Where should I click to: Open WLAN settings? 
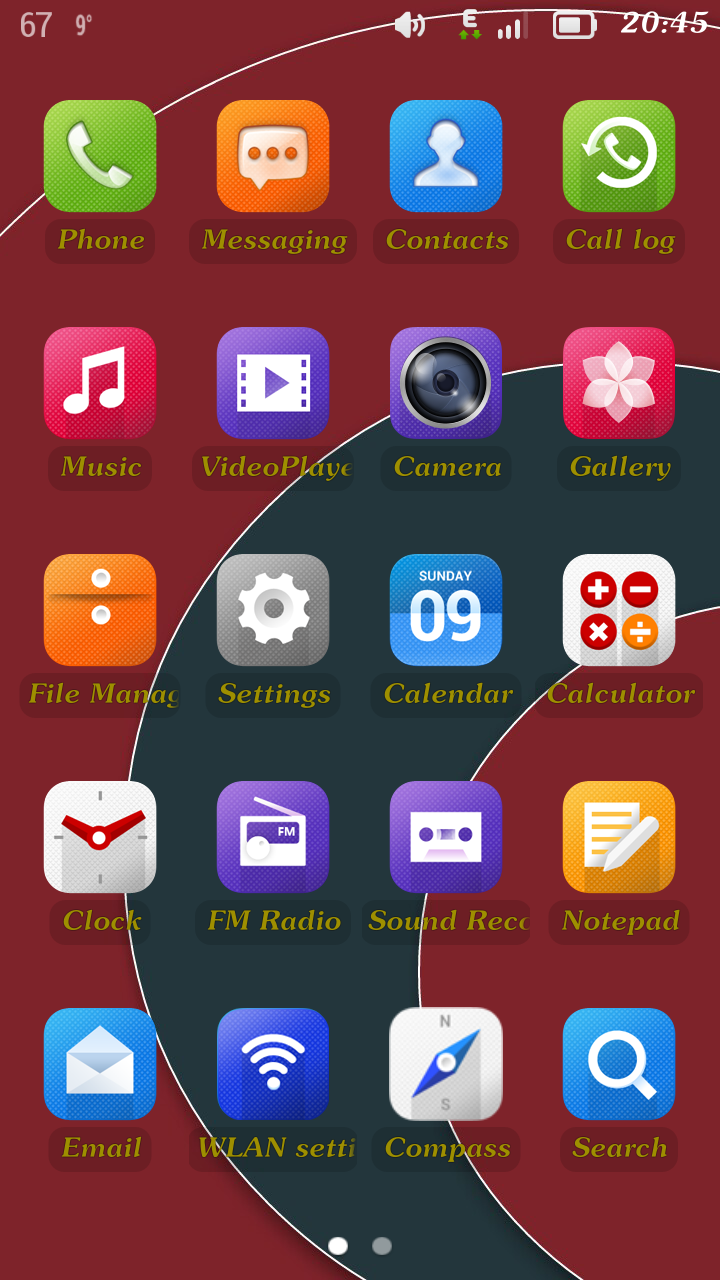273,1064
